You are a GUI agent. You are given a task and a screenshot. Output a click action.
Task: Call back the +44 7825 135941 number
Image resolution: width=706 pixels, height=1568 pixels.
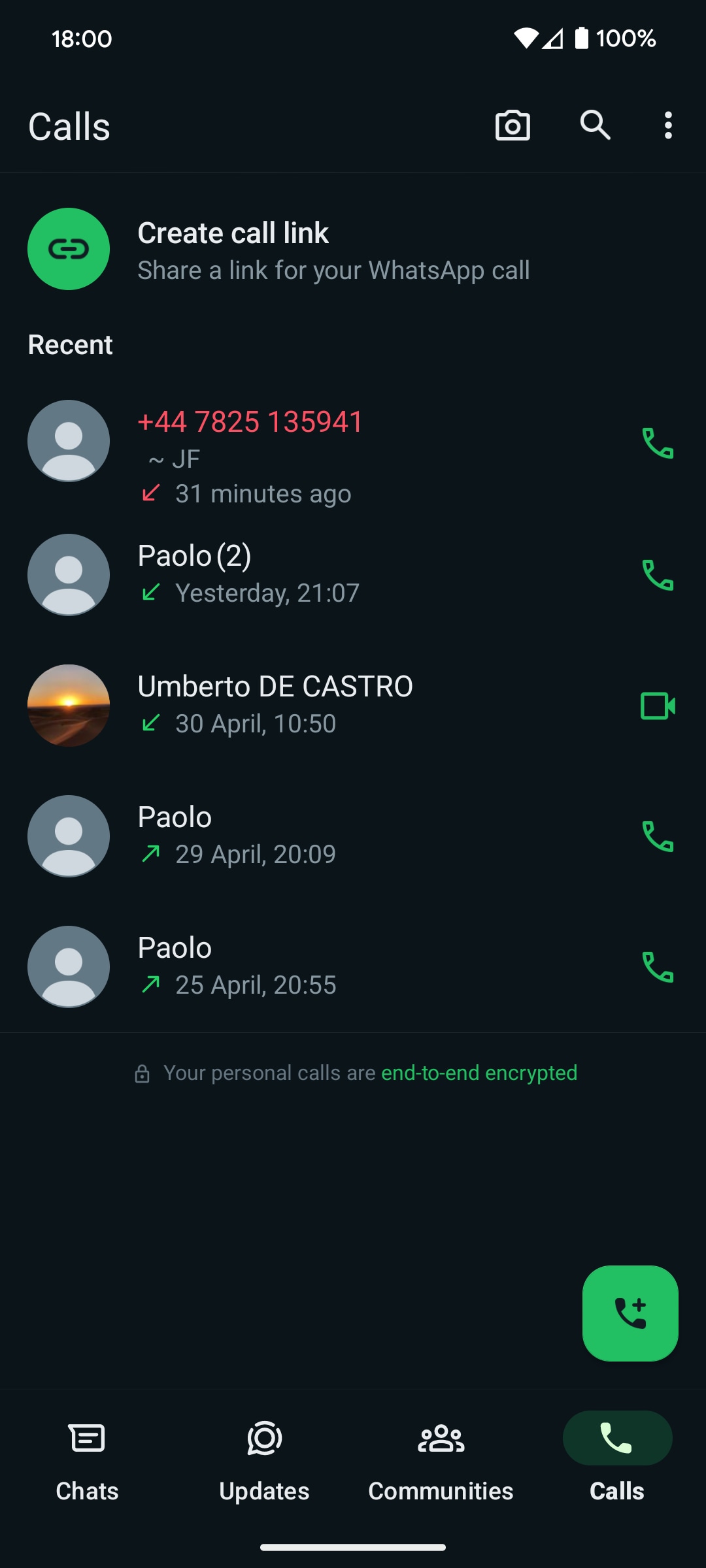point(658,444)
